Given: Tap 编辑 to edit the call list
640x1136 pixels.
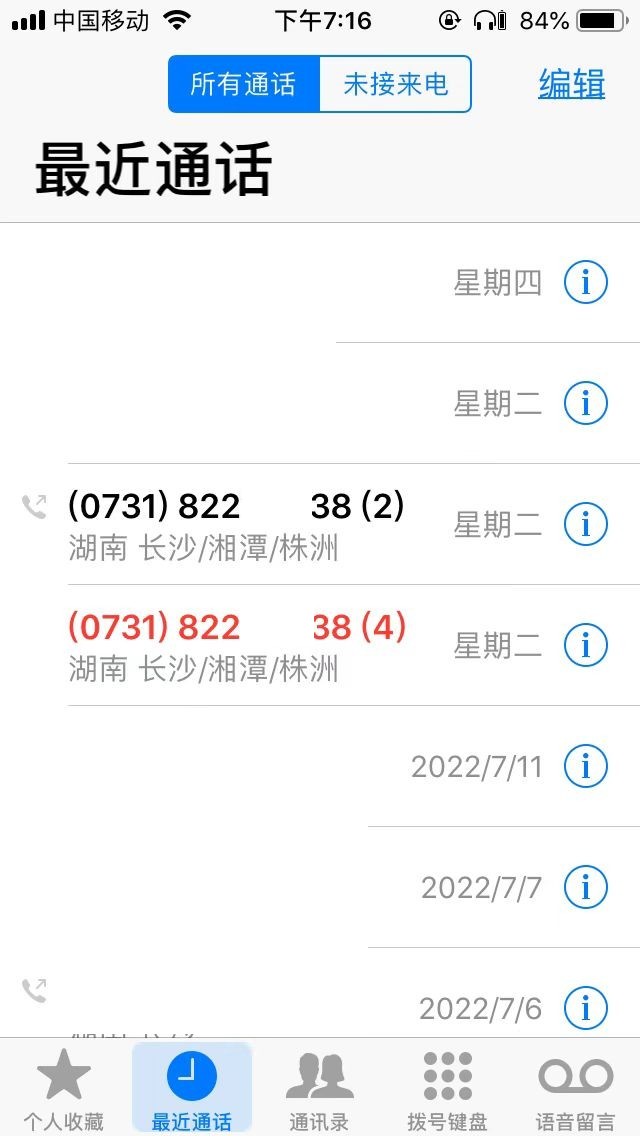Looking at the screenshot, I should coord(571,84).
